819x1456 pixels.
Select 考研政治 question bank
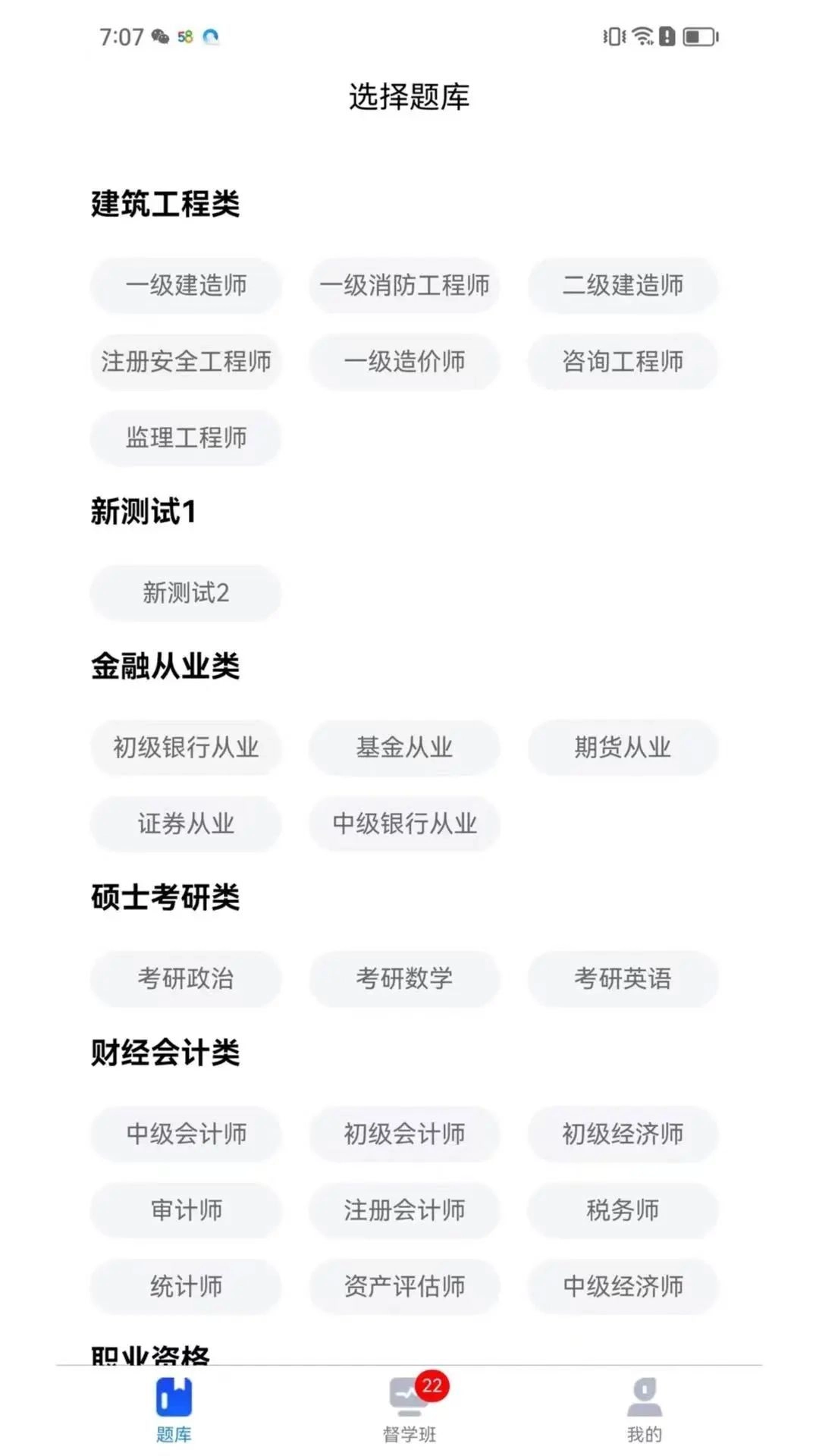pos(186,978)
